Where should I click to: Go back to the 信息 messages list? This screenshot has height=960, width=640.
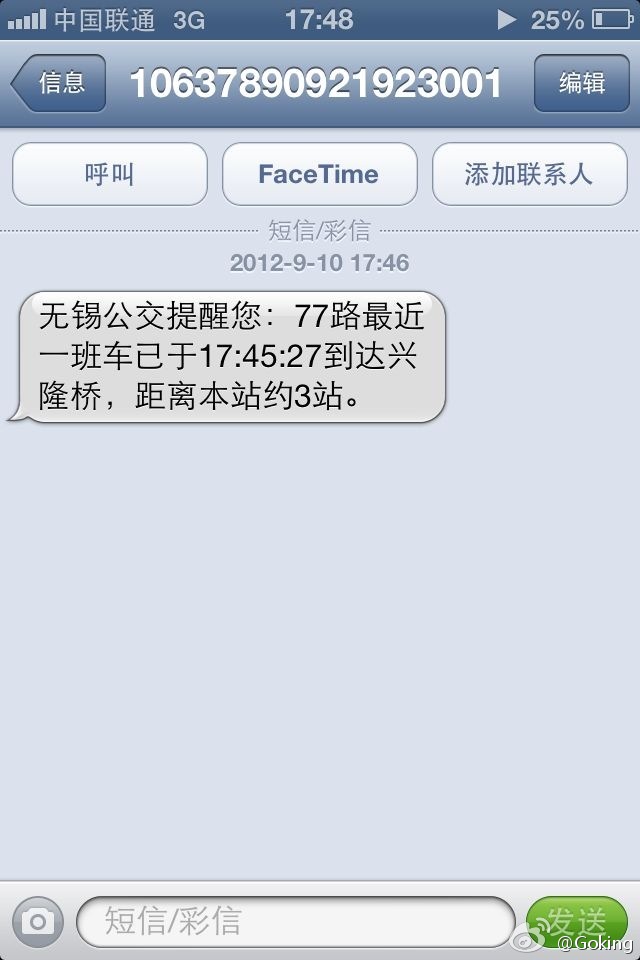pyautogui.click(x=58, y=84)
